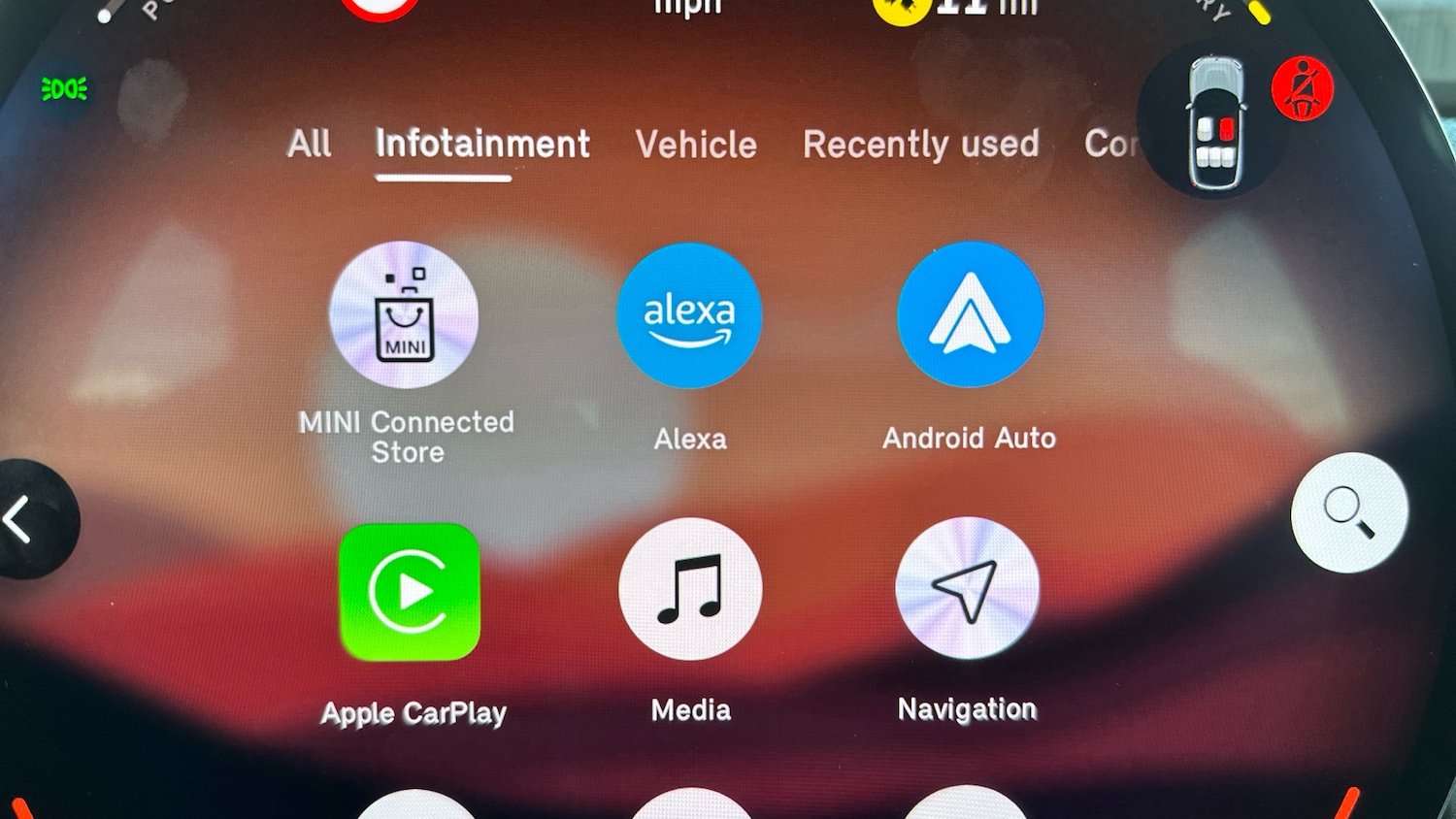Launch the Alexa app
This screenshot has width=1456, height=819.
coord(689,315)
